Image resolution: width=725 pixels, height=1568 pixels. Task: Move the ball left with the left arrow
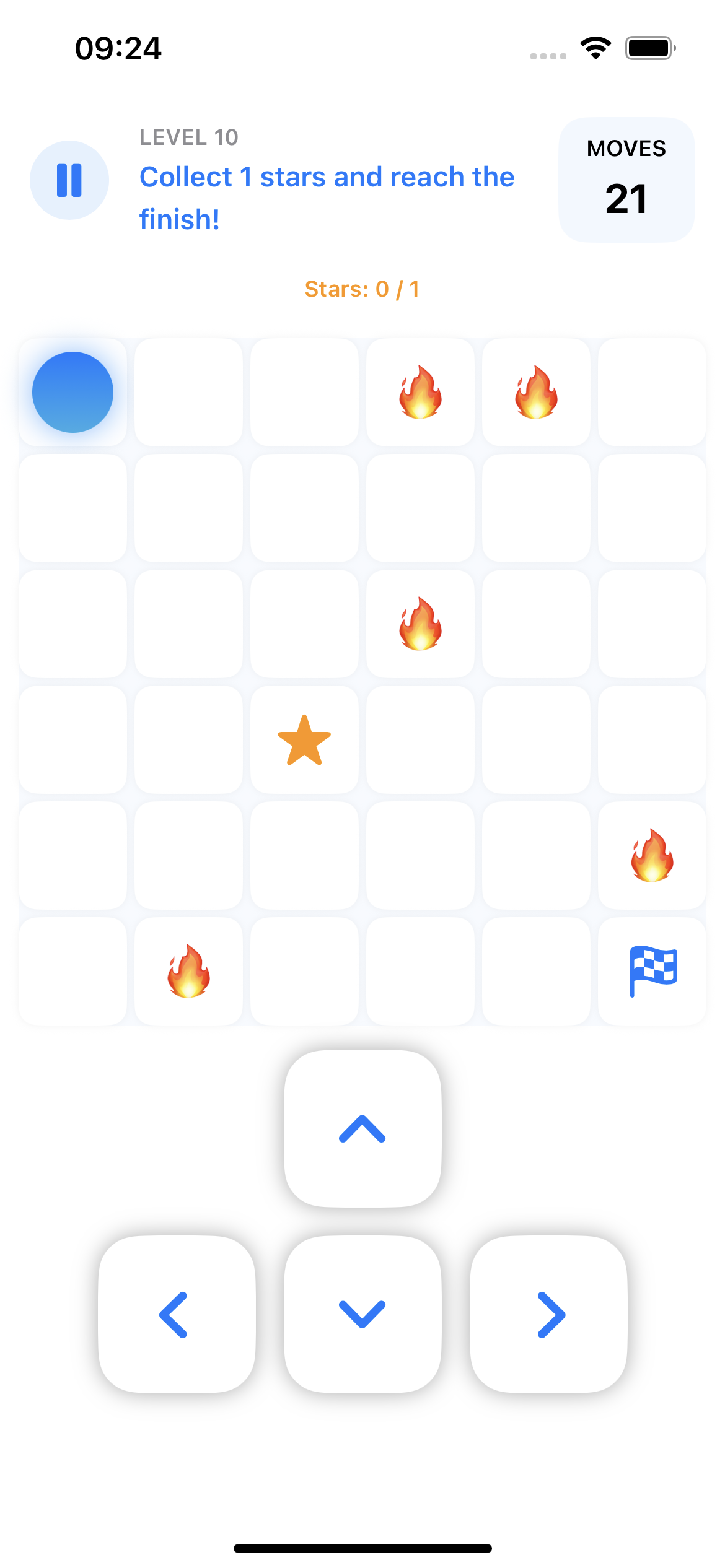(x=177, y=1314)
